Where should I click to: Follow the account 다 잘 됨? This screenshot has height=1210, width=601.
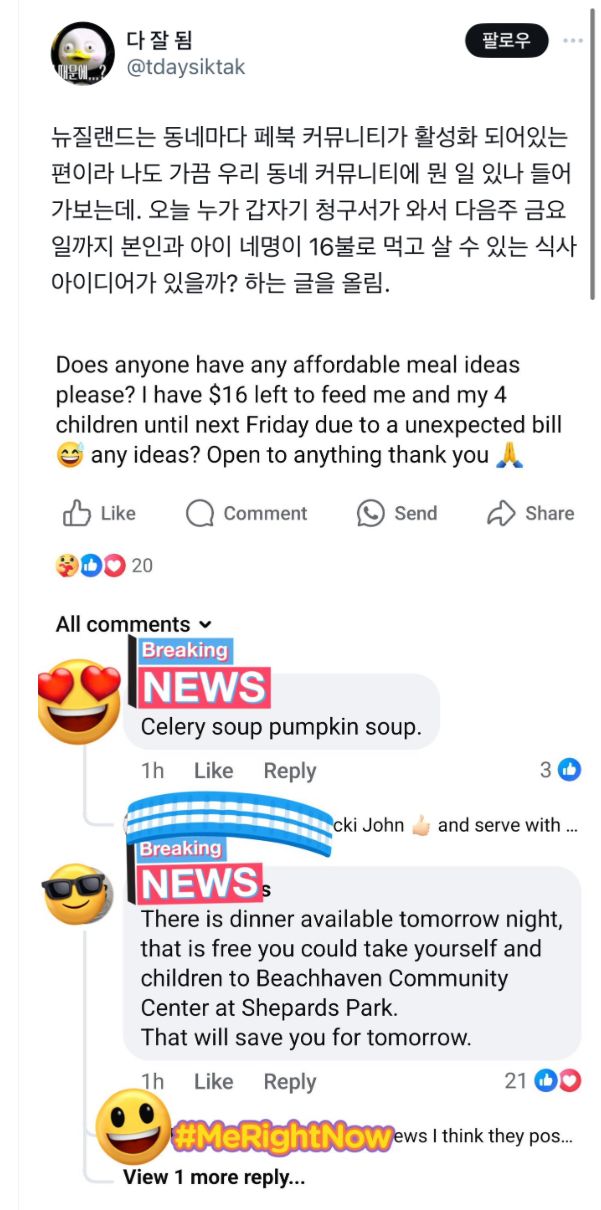(507, 41)
